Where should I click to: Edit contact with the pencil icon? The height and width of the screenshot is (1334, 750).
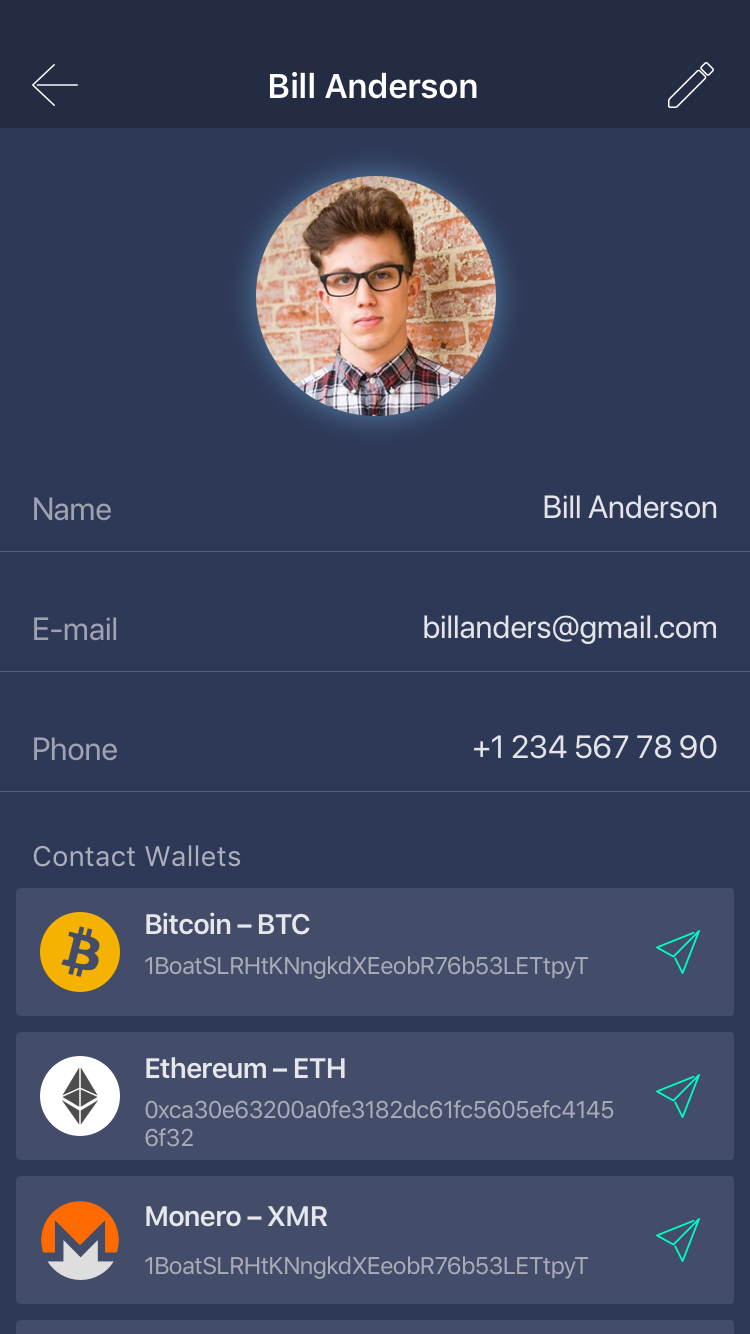click(x=691, y=86)
